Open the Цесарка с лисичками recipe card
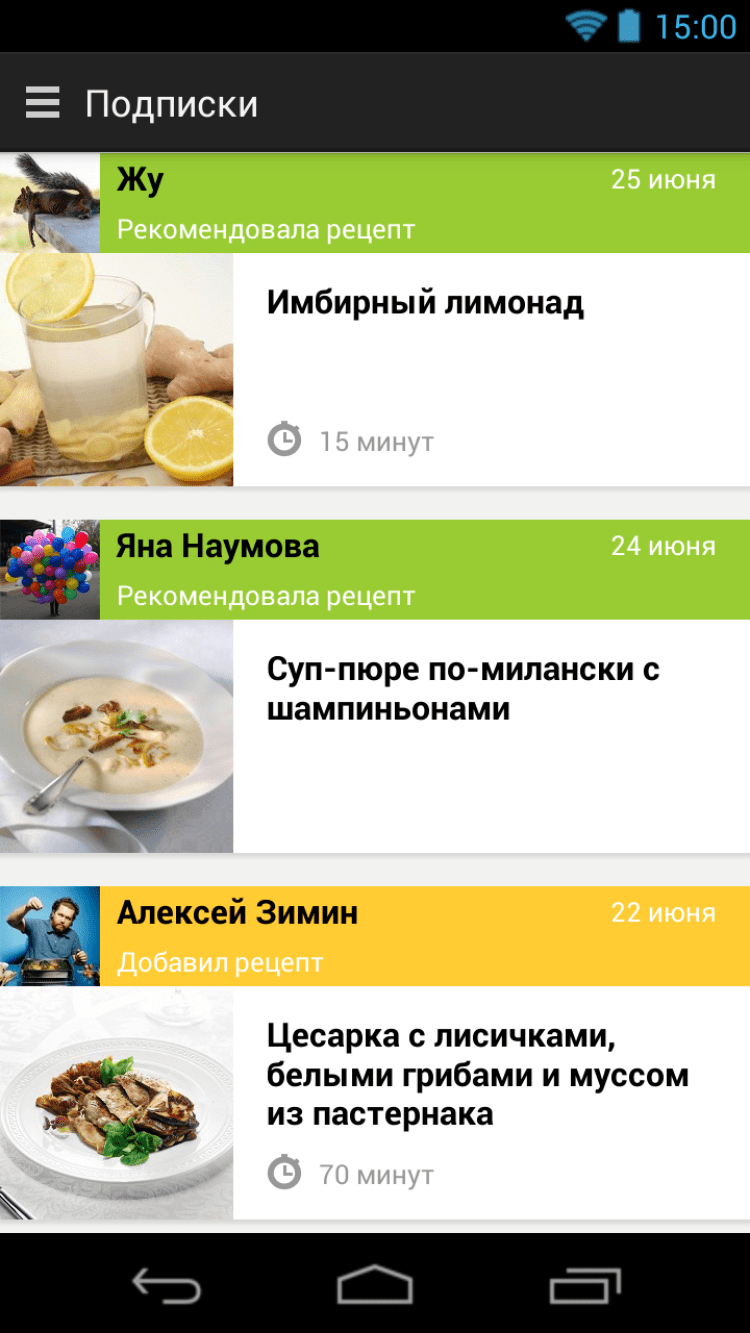This screenshot has height=1333, width=750. tap(477, 1075)
